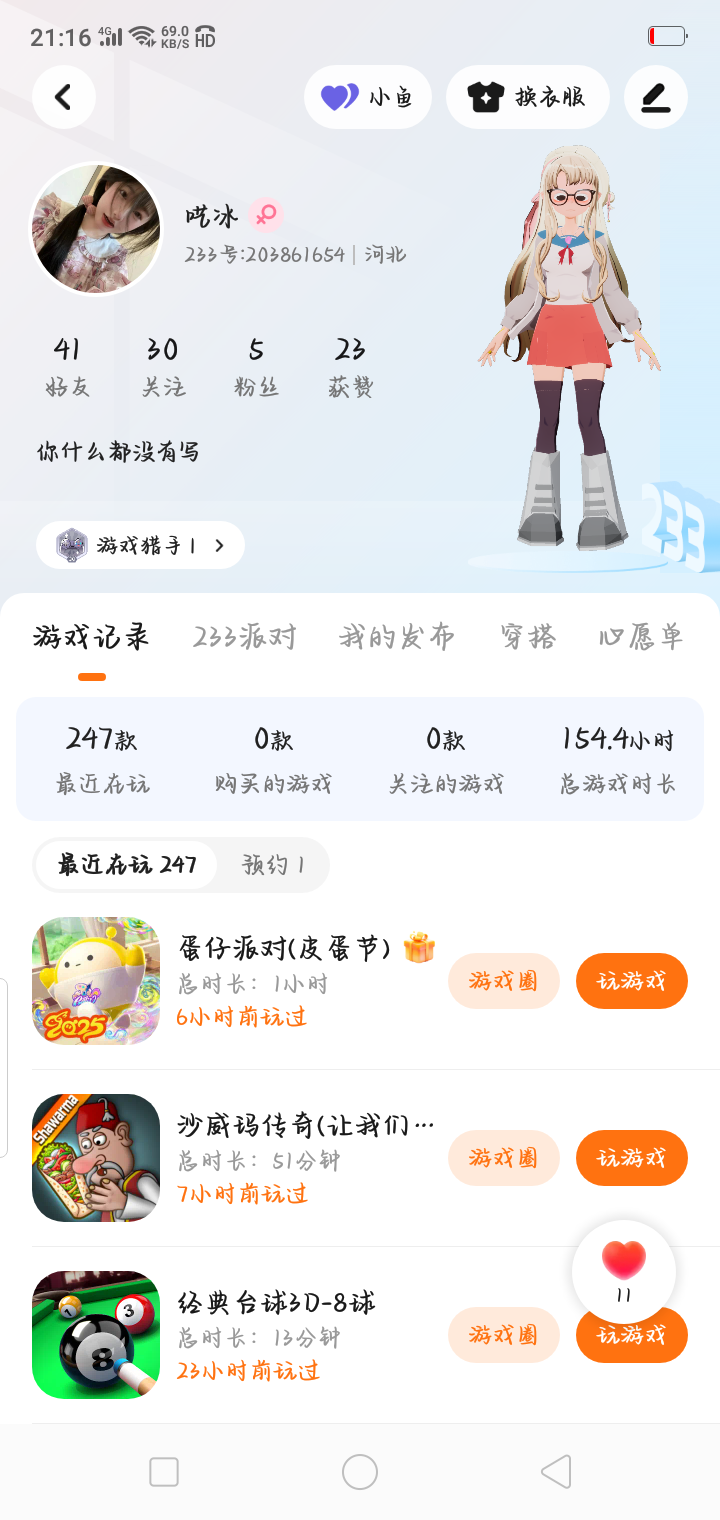Viewport: 720px width, 1520px height.
Task: Open the 5 粉丝 fans list
Action: pos(257,367)
